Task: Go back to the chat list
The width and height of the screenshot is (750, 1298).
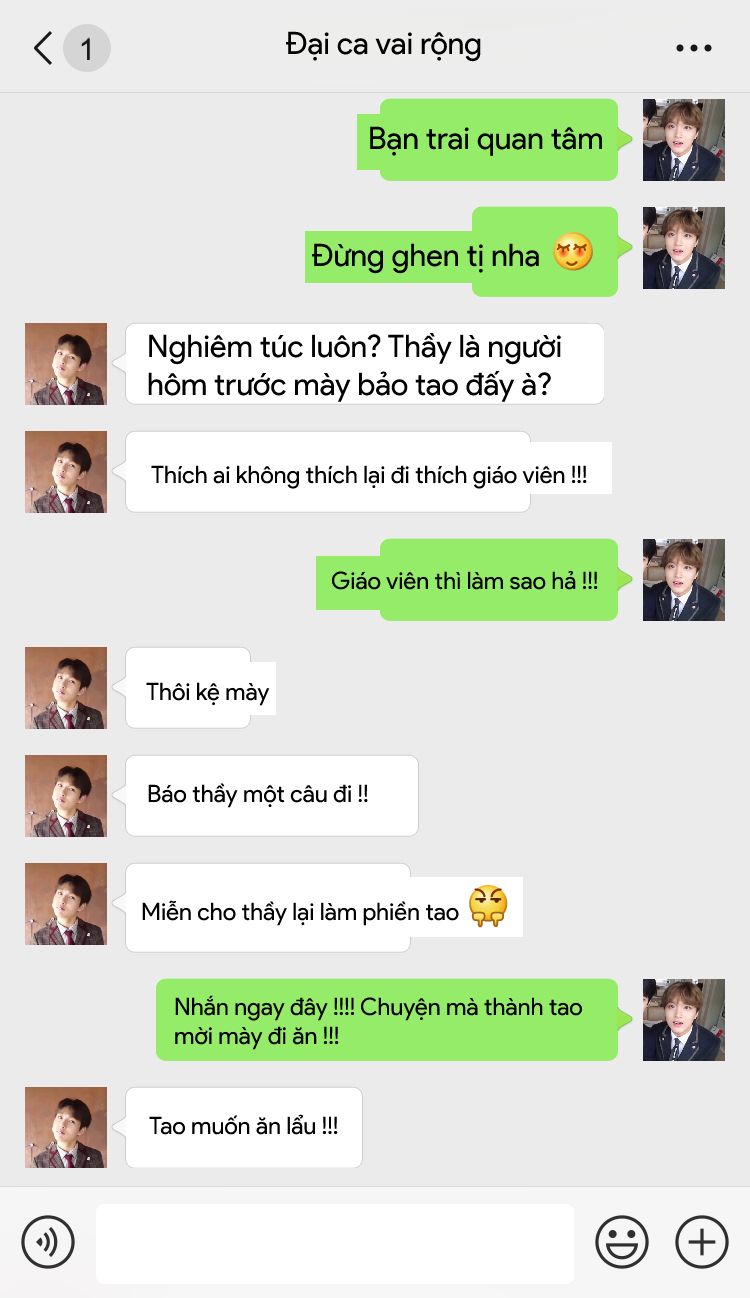Action: click(43, 48)
